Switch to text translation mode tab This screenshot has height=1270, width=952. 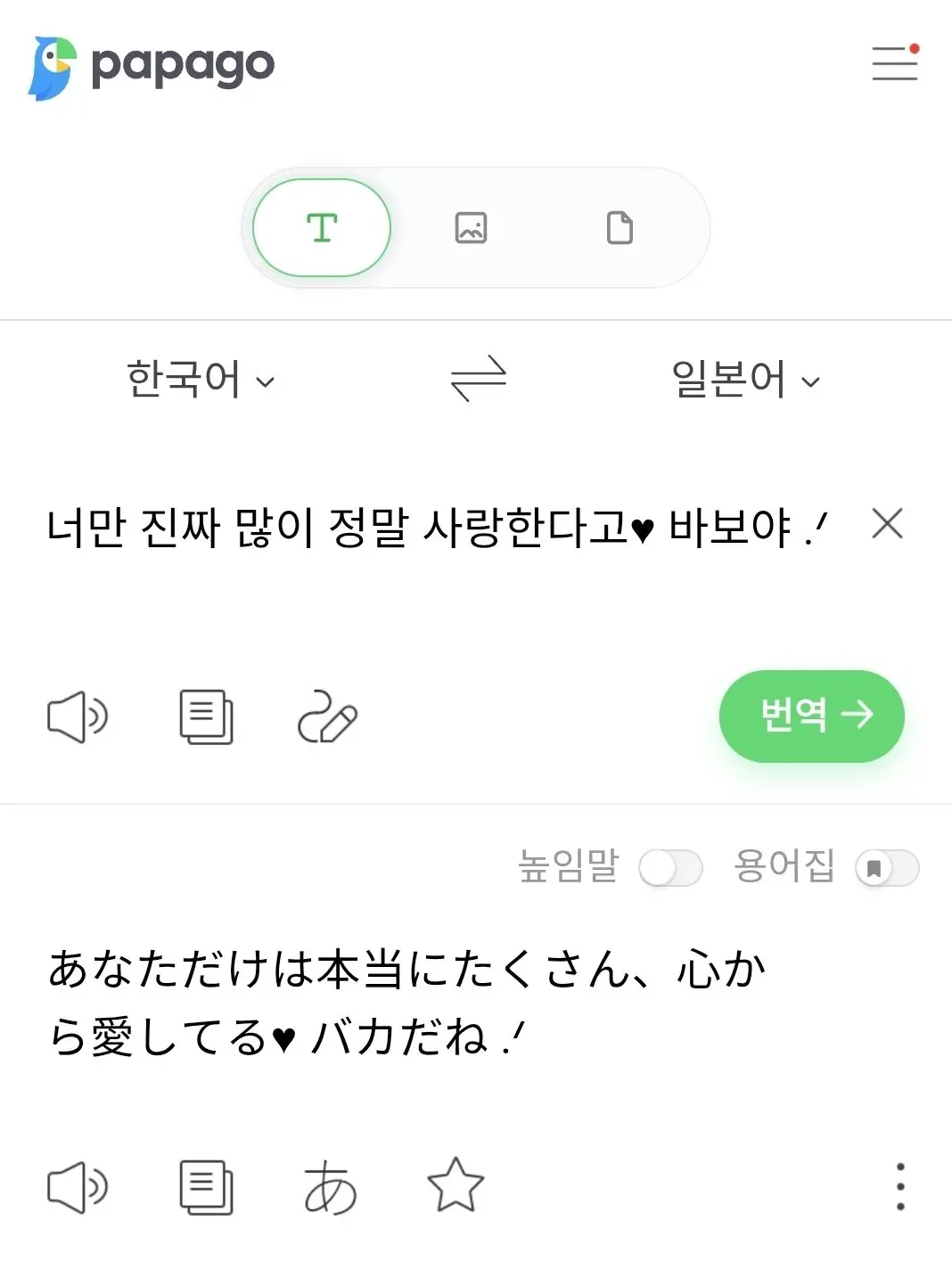tap(320, 227)
